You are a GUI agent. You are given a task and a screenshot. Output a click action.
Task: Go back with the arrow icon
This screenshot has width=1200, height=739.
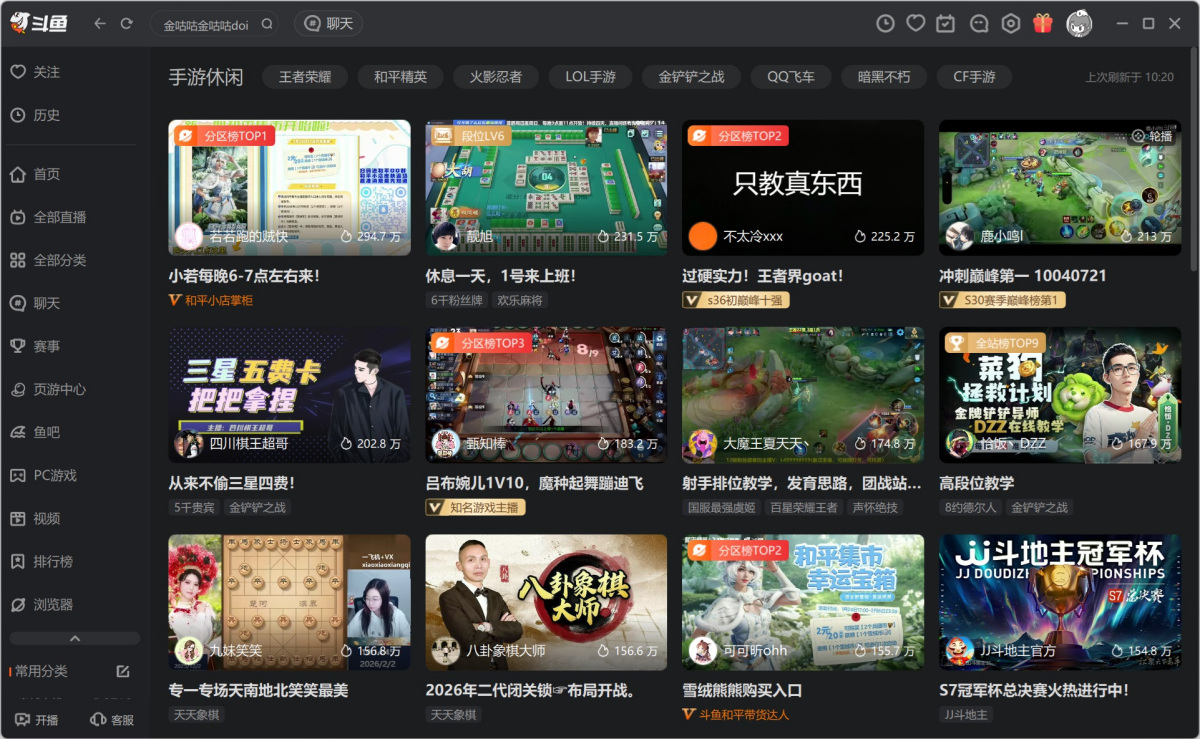tap(99, 24)
